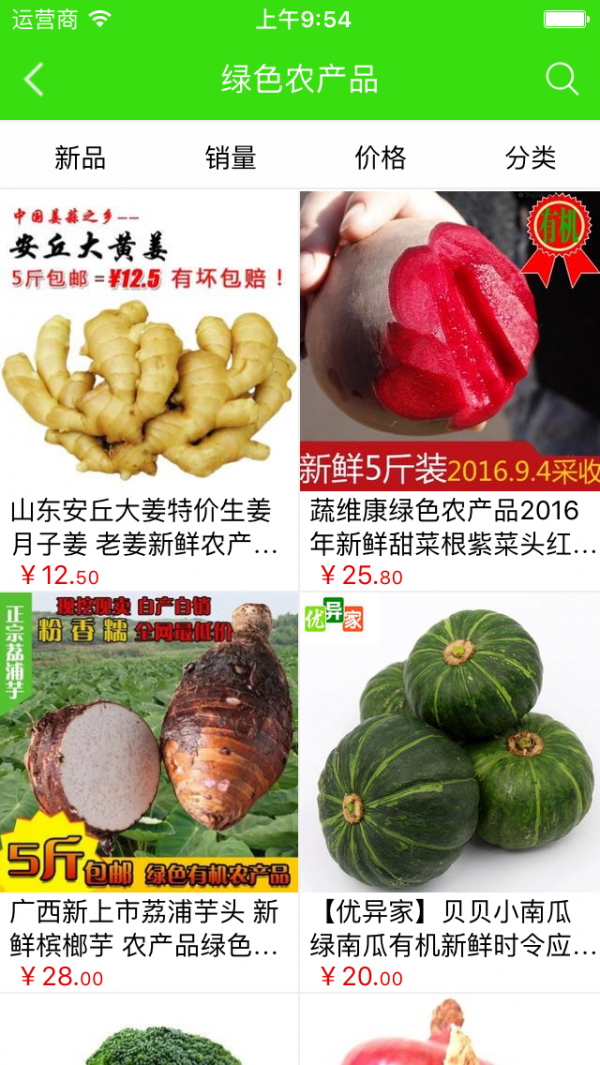Open the 蔬维康 甜菜根 product card
The width and height of the screenshot is (600, 1065).
pos(450,390)
